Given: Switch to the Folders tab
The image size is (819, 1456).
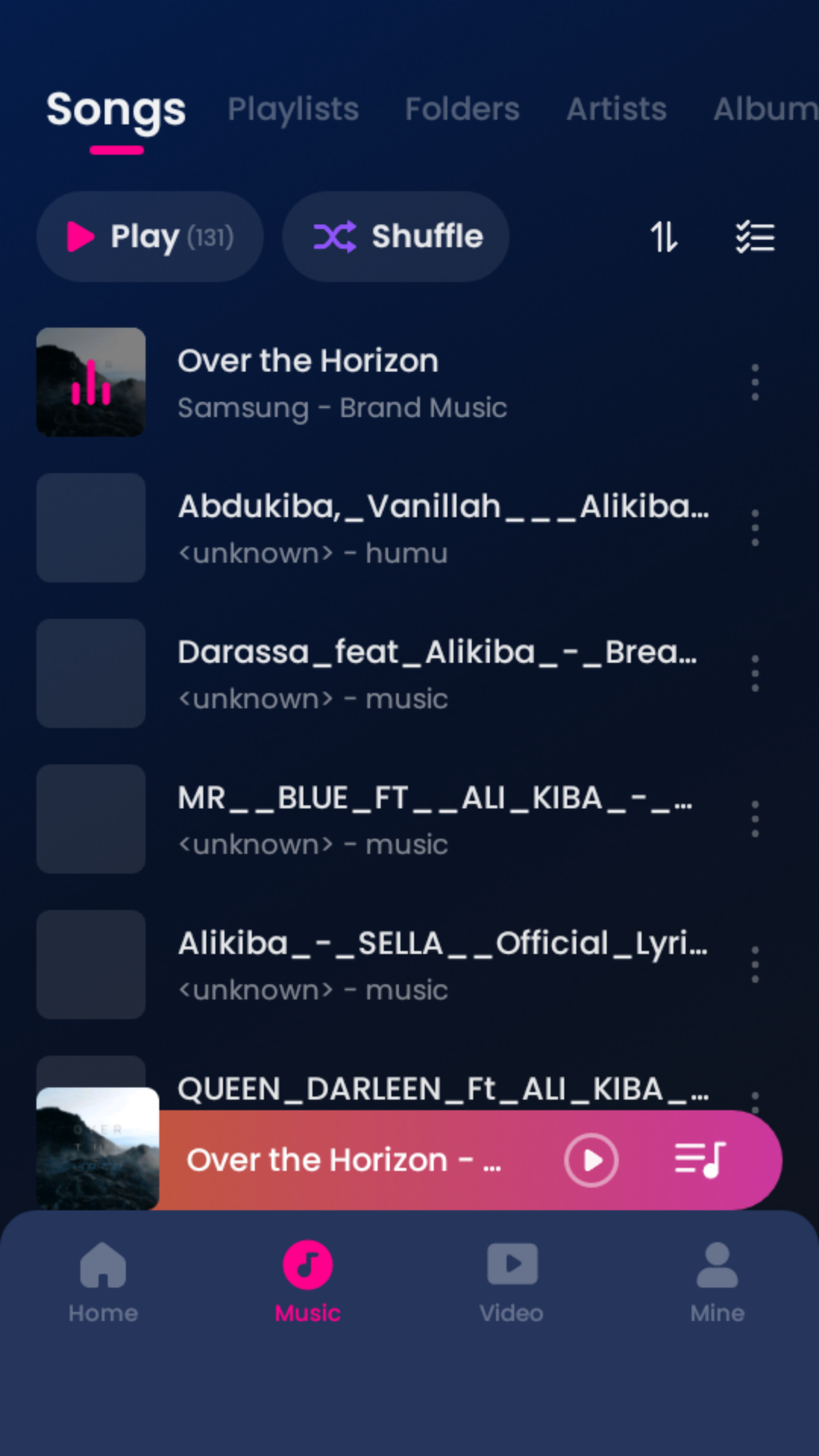Looking at the screenshot, I should [462, 109].
